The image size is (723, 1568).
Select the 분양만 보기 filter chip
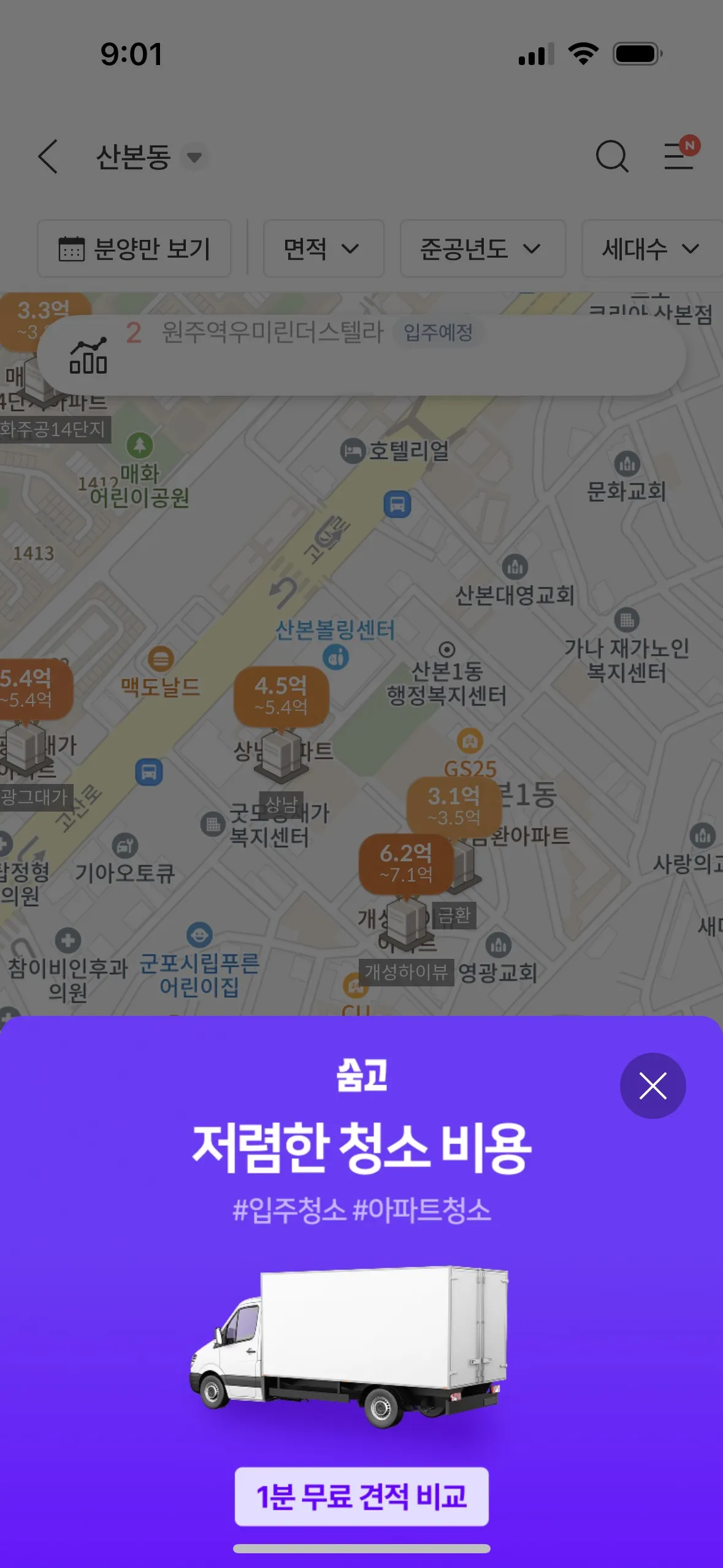134,249
